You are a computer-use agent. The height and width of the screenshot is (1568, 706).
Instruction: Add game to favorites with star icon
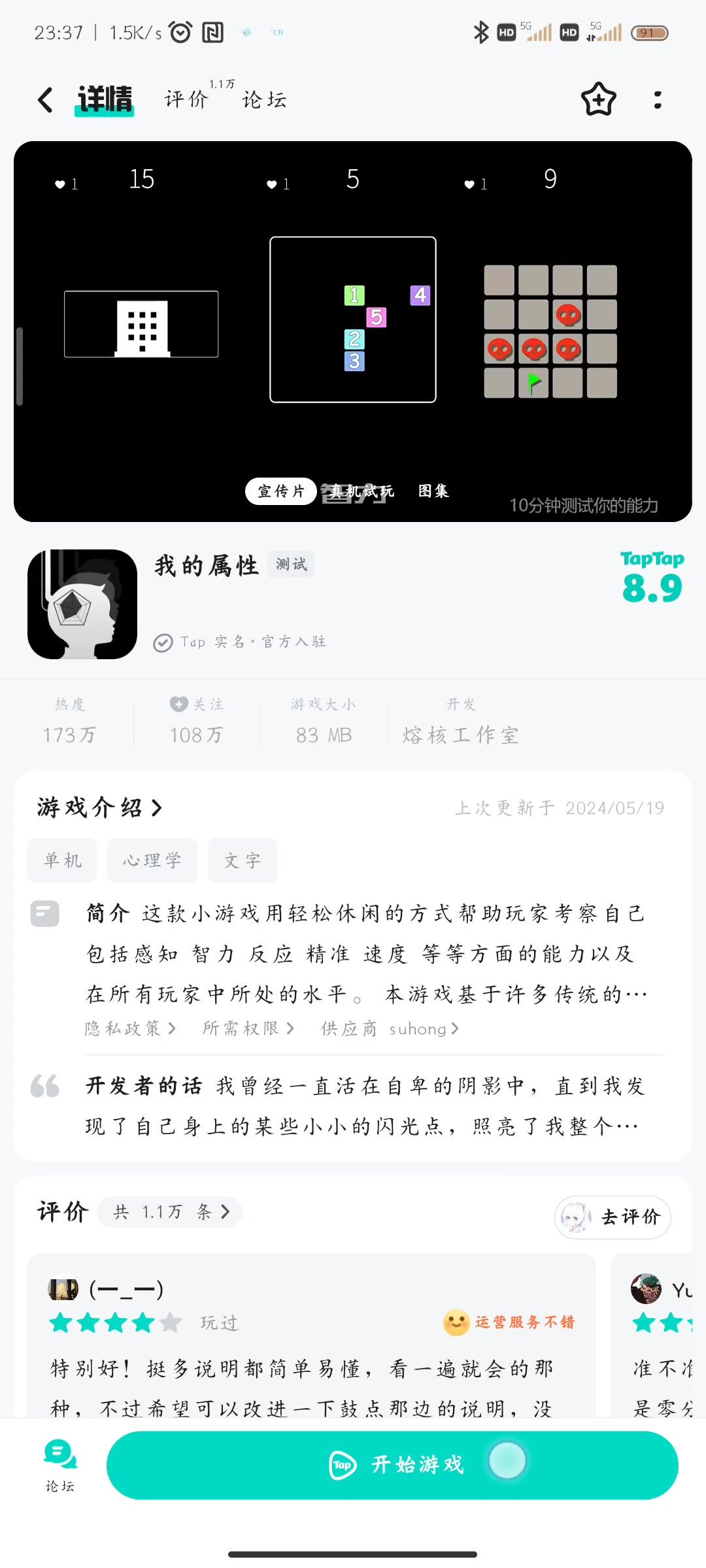tap(598, 99)
